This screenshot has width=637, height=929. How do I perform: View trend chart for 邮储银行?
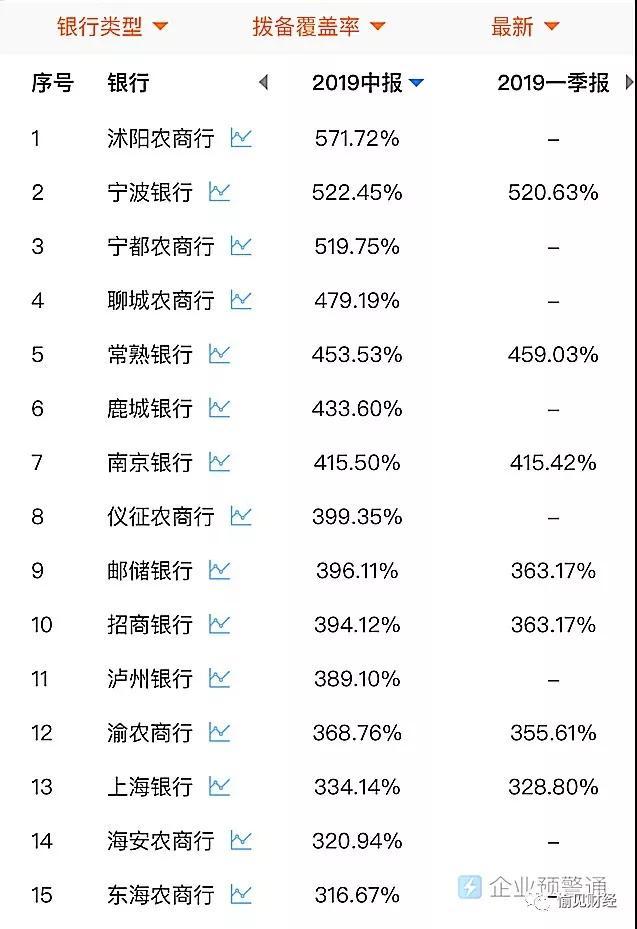tap(219, 570)
